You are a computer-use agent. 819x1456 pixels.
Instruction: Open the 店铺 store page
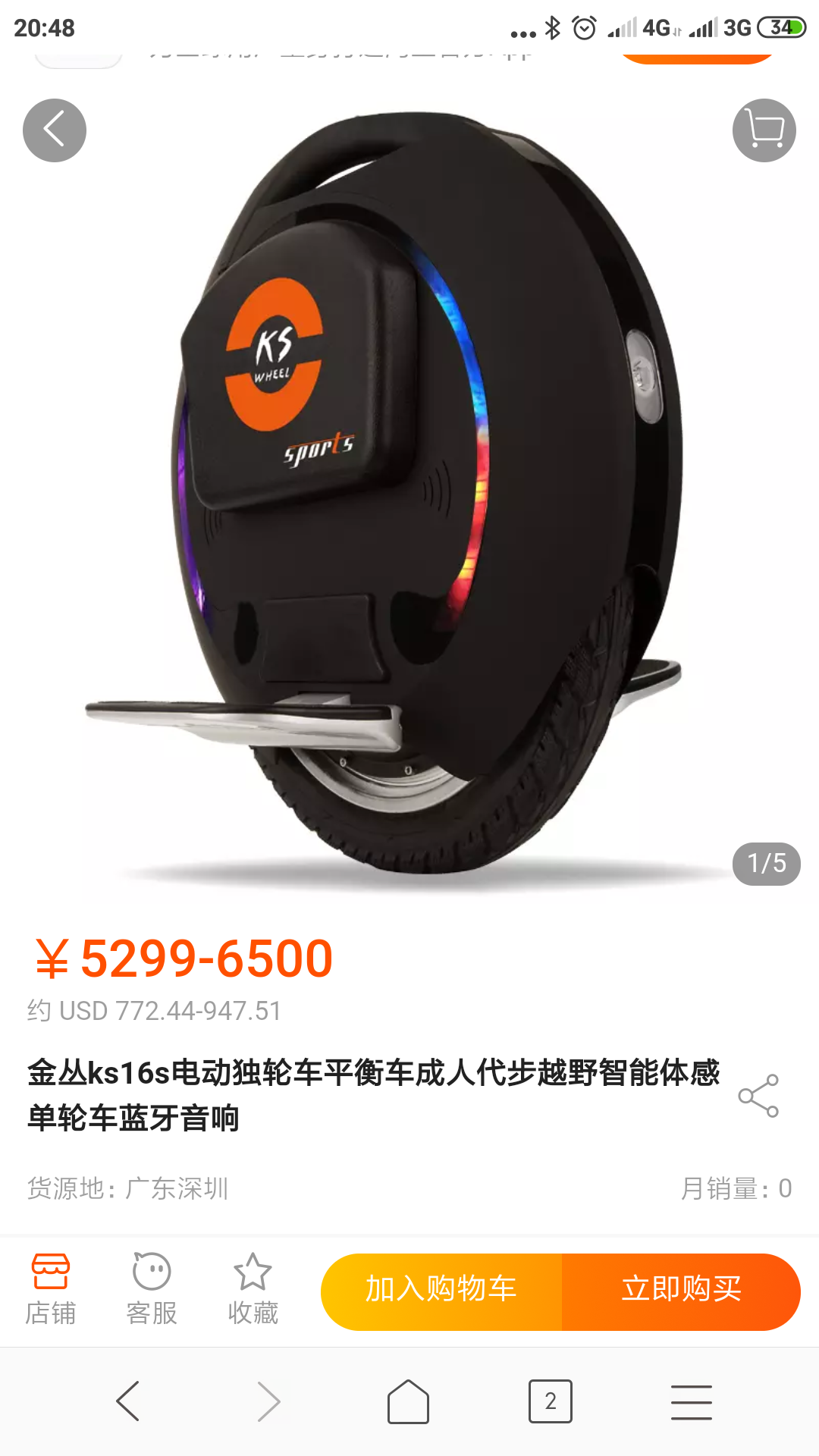[x=51, y=1290]
